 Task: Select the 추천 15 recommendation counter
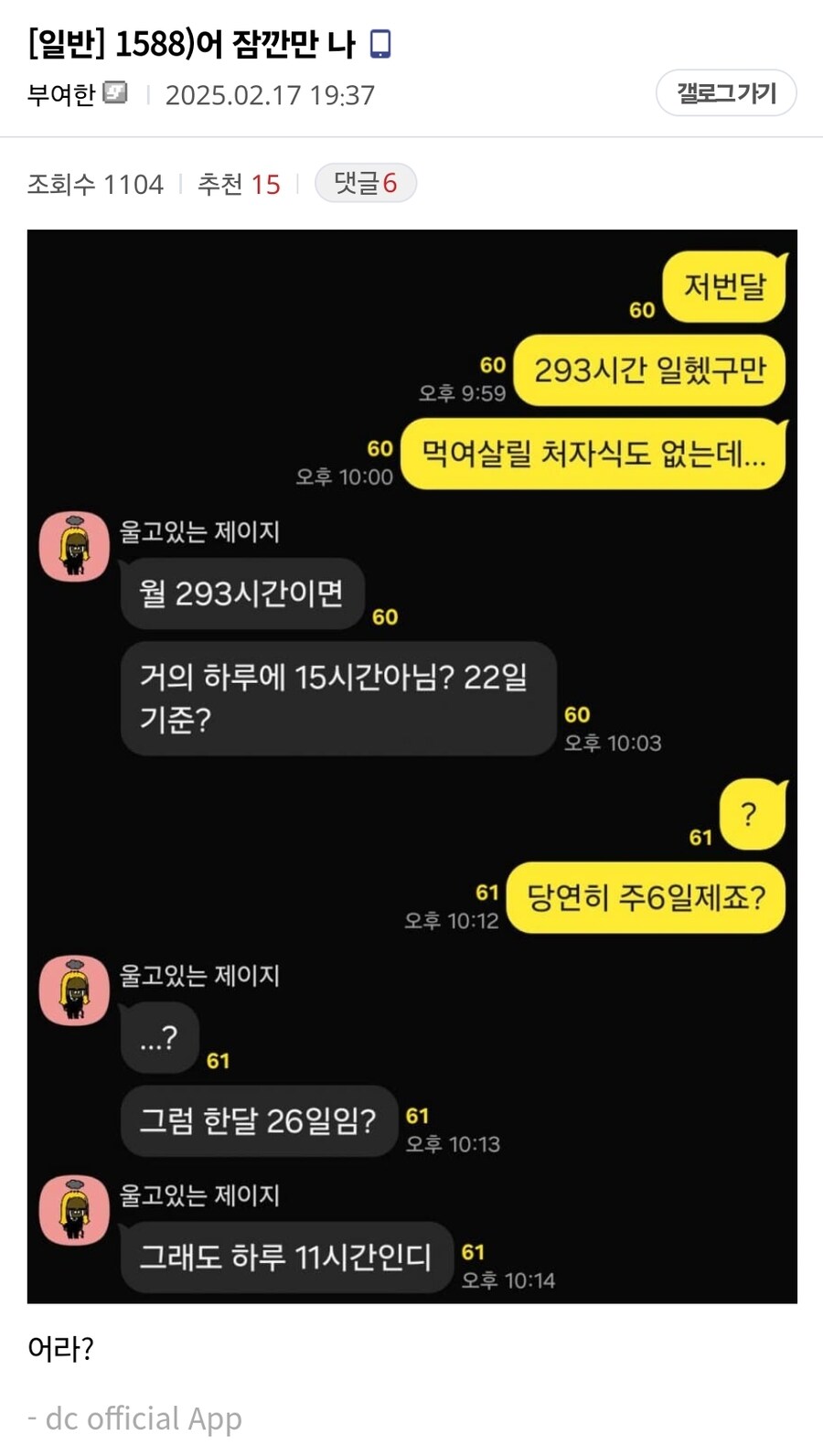pyautogui.click(x=240, y=183)
